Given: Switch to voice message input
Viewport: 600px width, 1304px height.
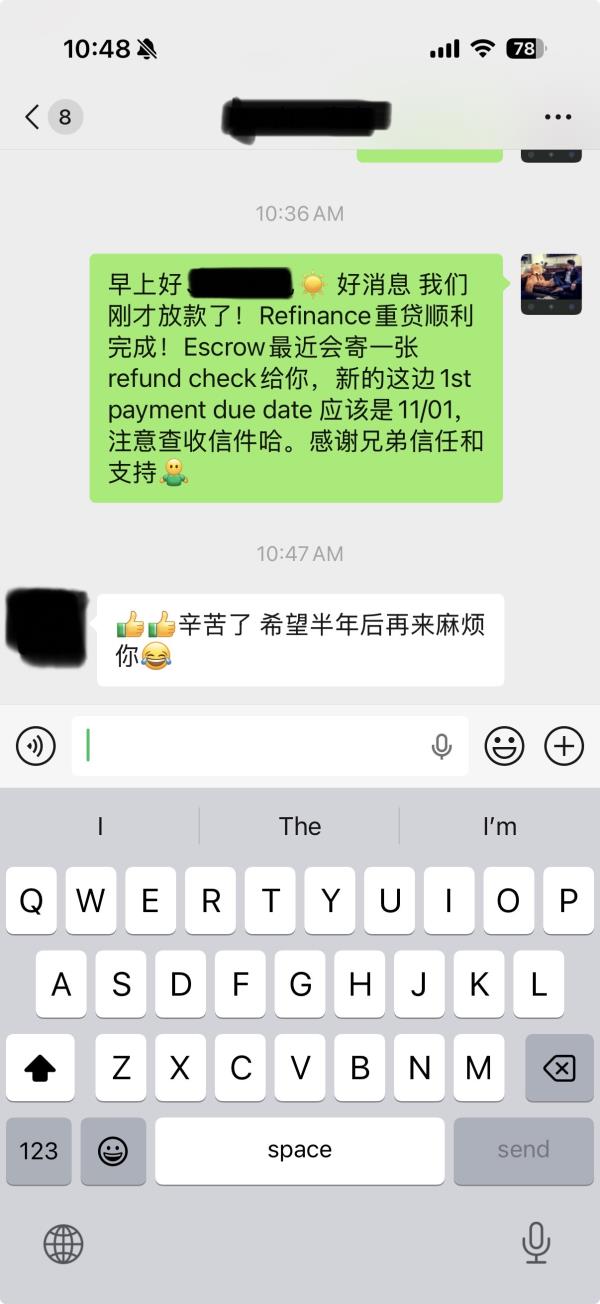Looking at the screenshot, I should [x=36, y=746].
